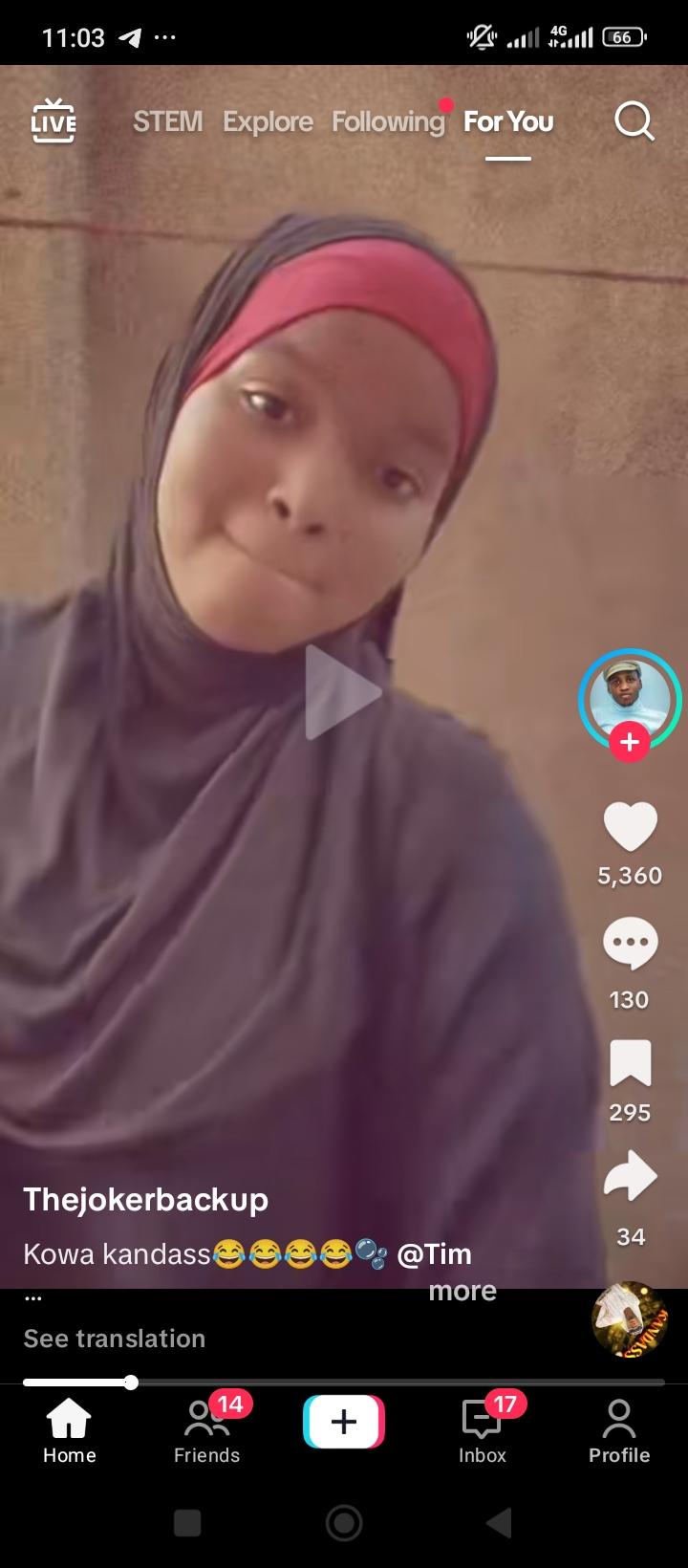
Task: Like this video with the heart
Action: (630, 827)
